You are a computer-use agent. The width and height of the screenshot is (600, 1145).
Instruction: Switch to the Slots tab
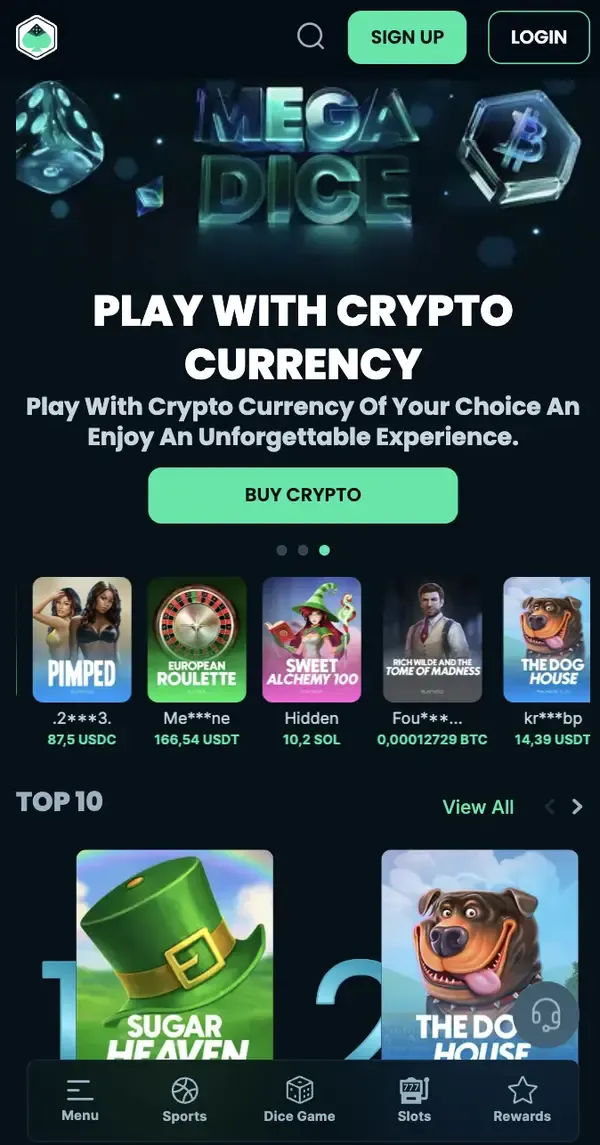[x=414, y=1100]
